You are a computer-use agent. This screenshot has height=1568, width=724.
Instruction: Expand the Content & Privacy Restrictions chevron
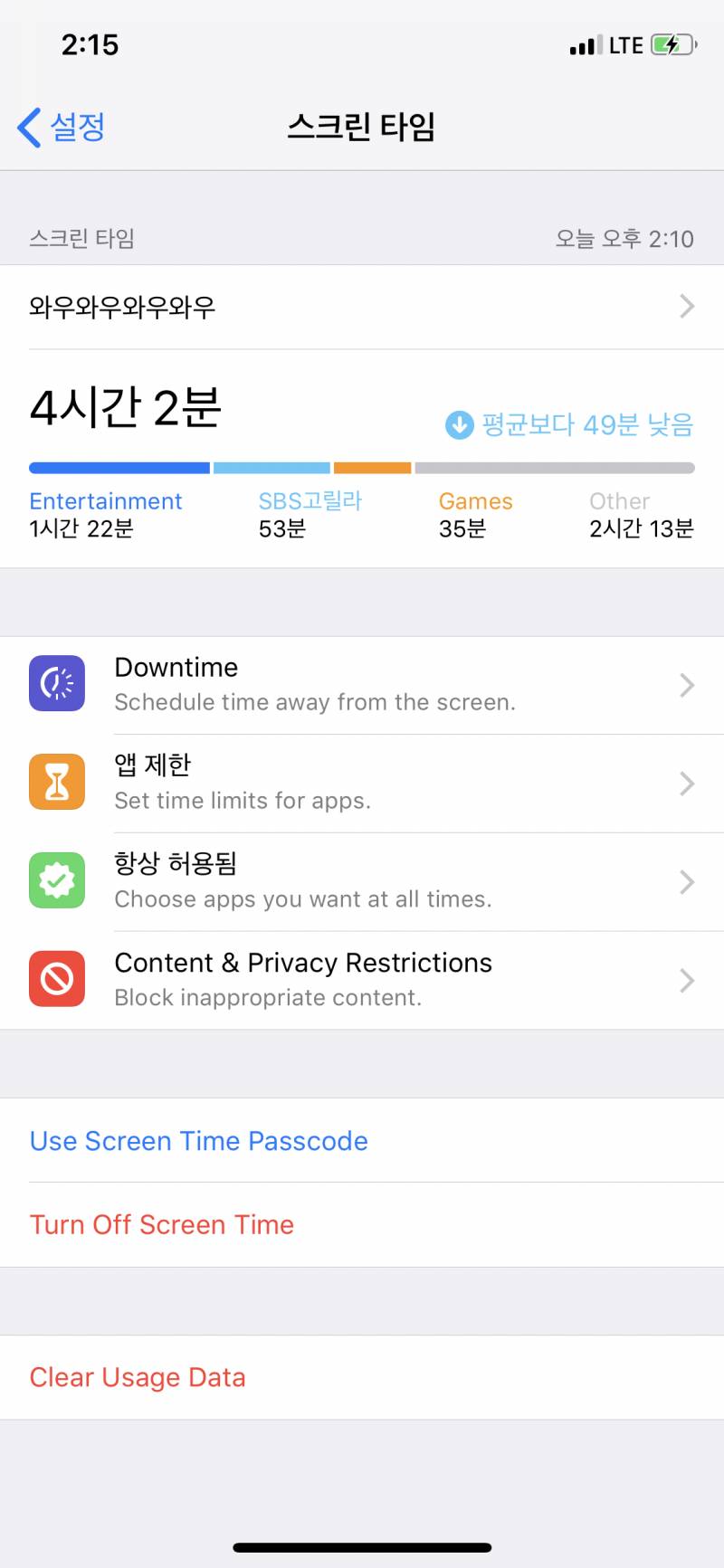pos(685,980)
